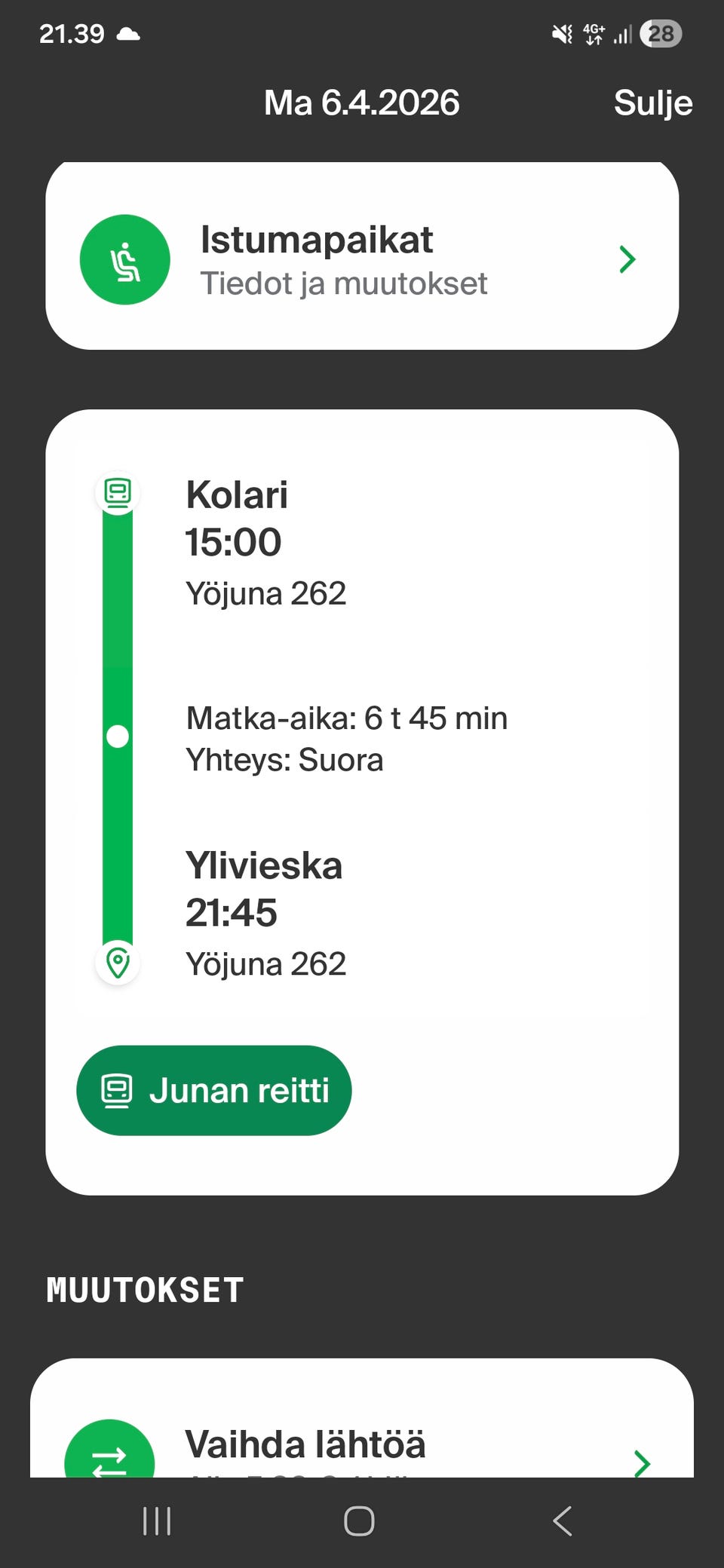Tap the small train icon inside Junan reitti

tap(117, 1090)
